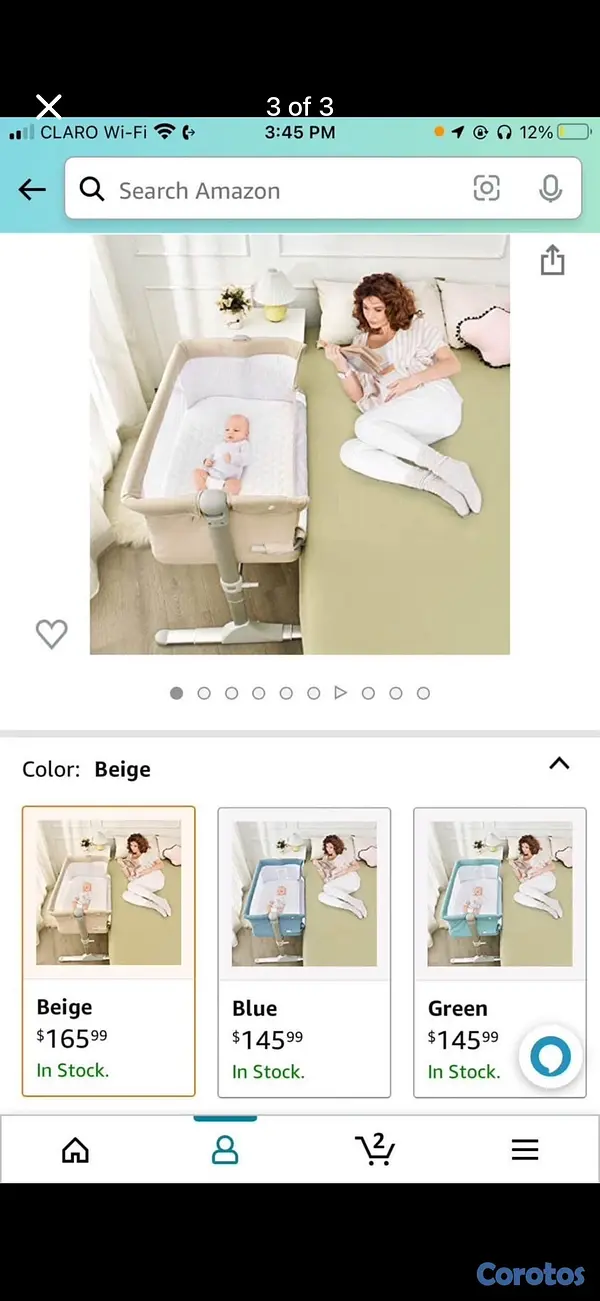Viewport: 600px width, 1301px height.
Task: Jump to the video in the image carousel
Action: (x=340, y=692)
